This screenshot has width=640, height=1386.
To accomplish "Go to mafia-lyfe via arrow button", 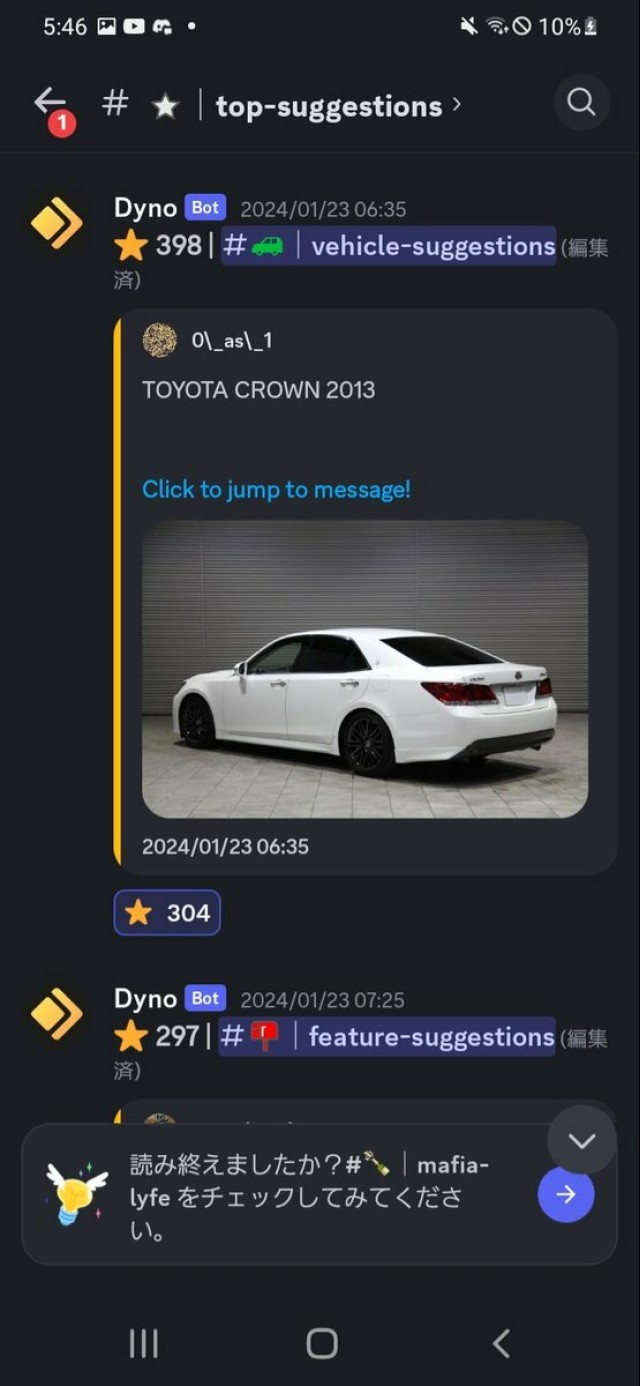I will (566, 1194).
